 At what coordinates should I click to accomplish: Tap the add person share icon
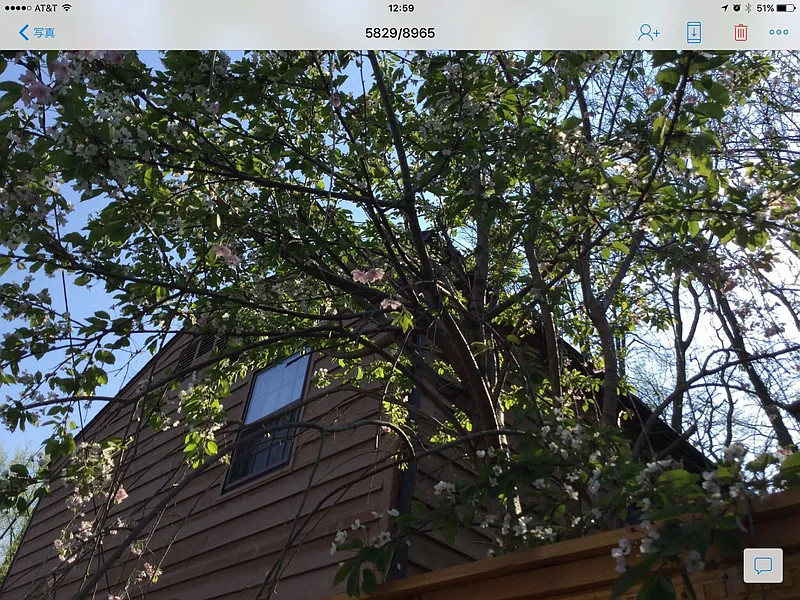(649, 33)
